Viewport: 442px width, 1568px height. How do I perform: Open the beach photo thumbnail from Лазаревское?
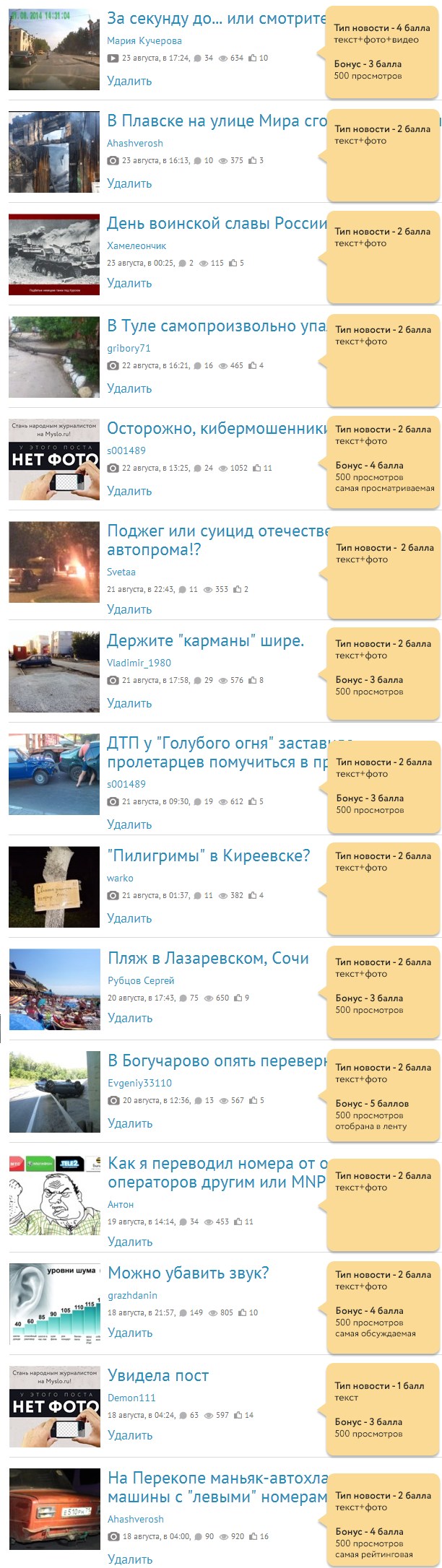click(x=54, y=989)
